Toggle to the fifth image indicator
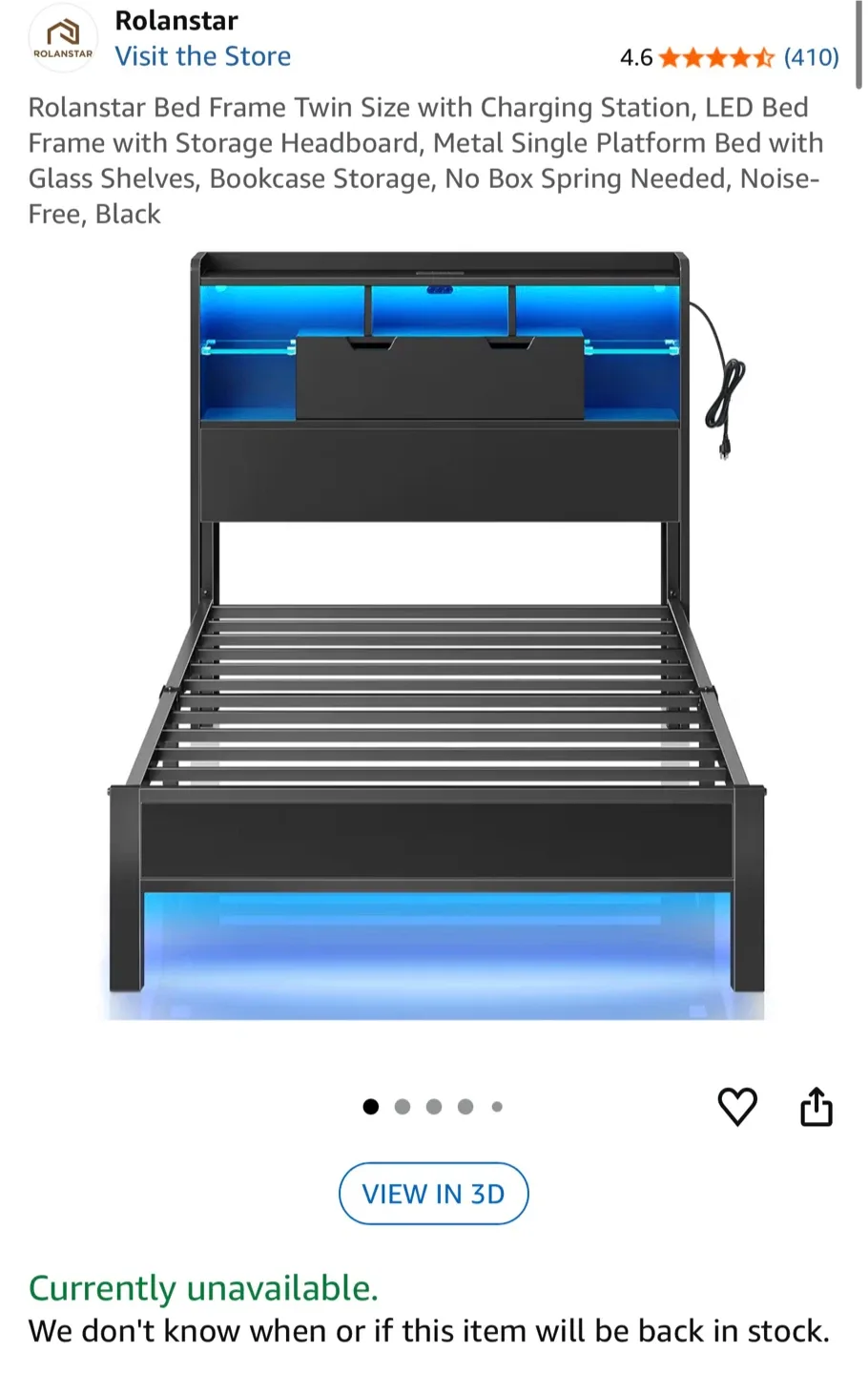 click(x=497, y=1108)
